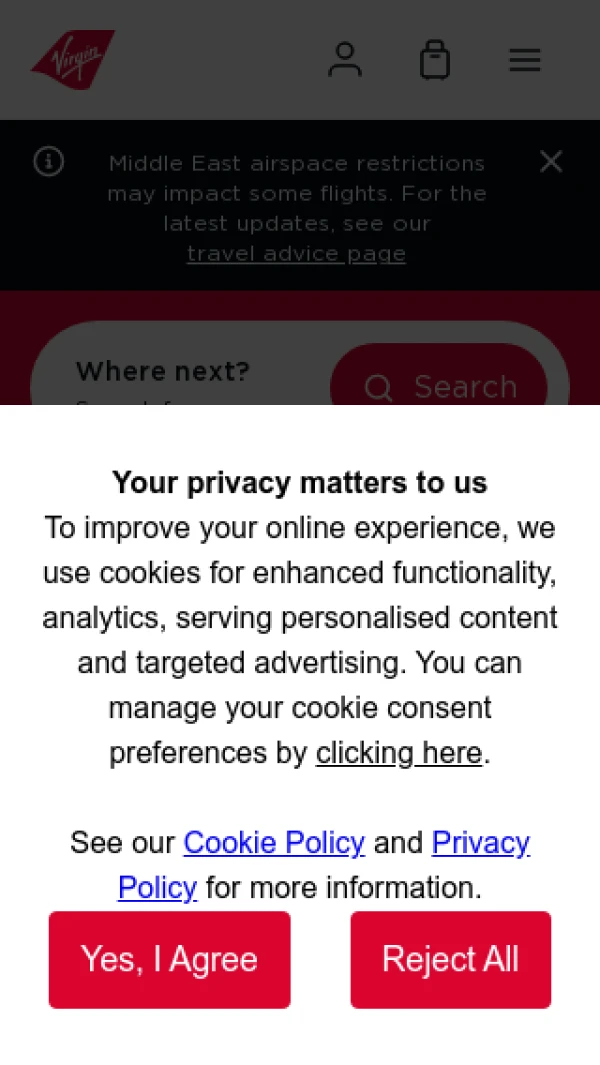Tap the Reject All button
This screenshot has width=600, height=1065.
450,959
